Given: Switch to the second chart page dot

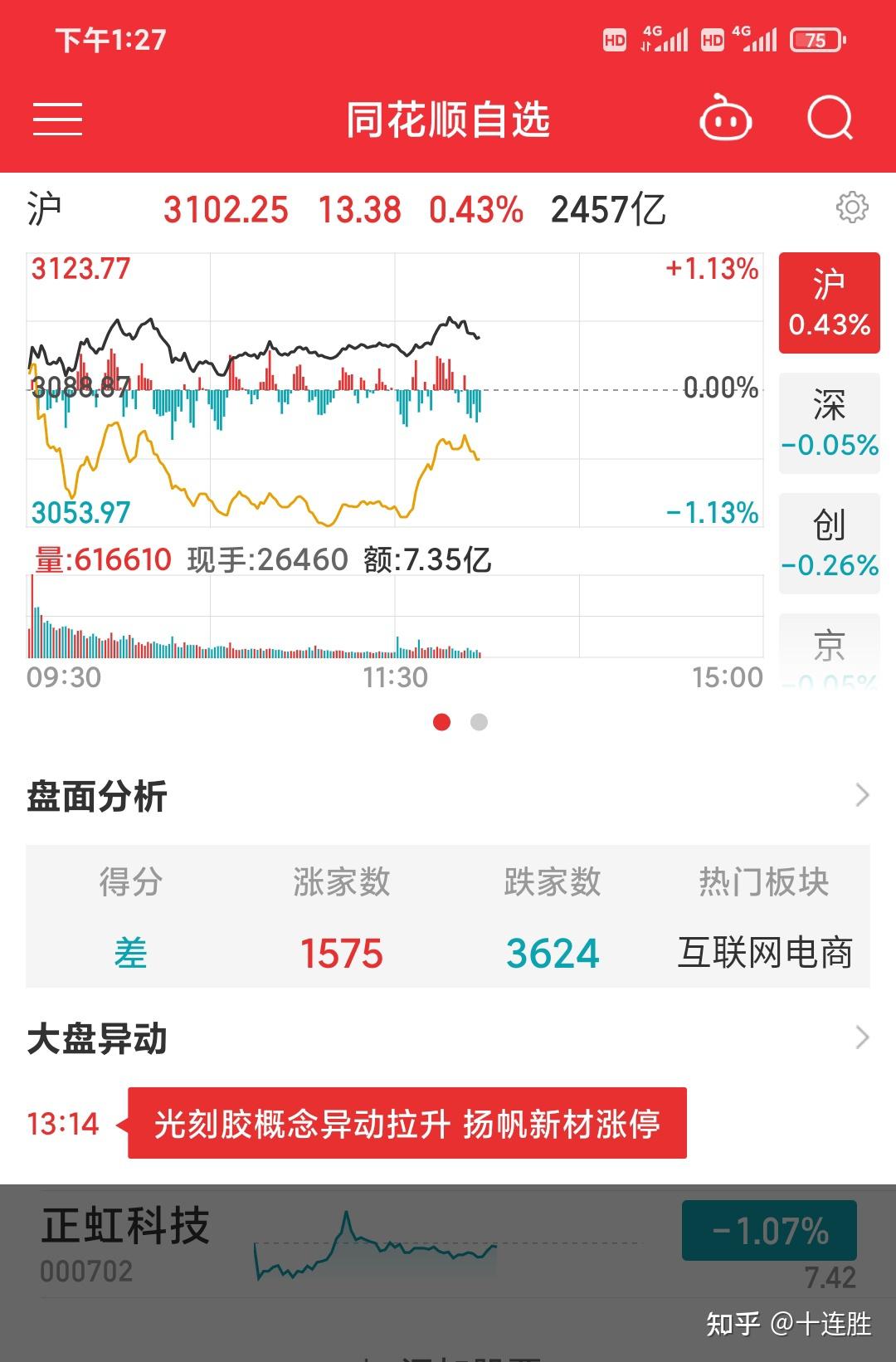Looking at the screenshot, I should point(479,723).
